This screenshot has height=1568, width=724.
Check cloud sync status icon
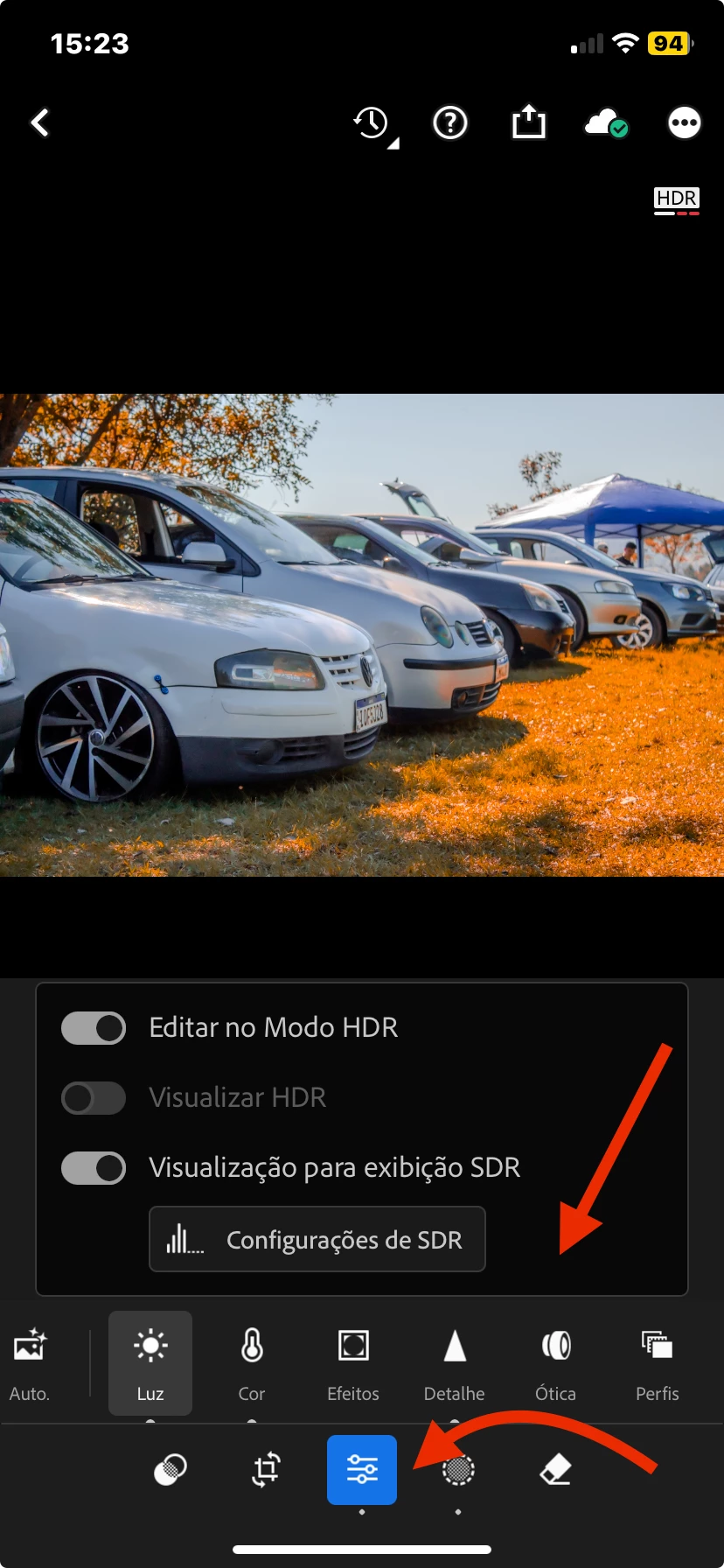coord(606,123)
